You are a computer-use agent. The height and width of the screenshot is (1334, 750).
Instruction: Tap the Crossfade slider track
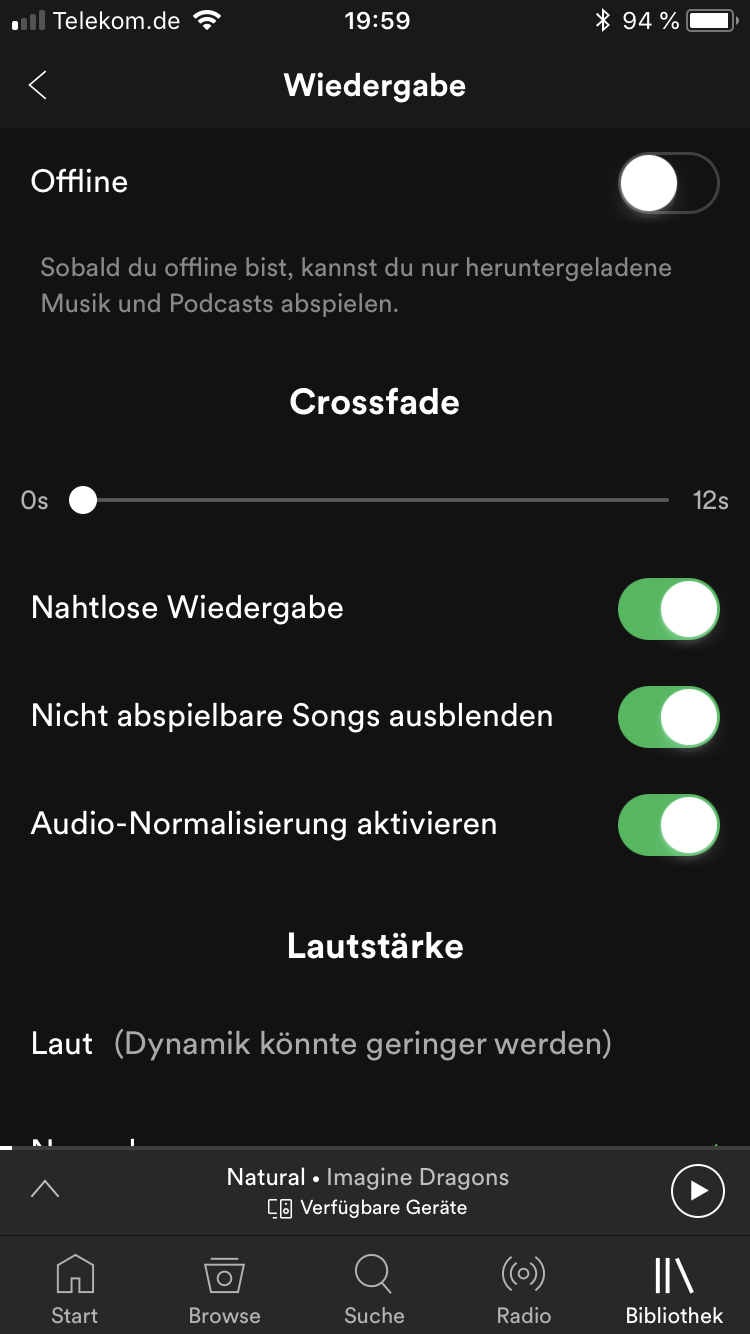point(375,500)
